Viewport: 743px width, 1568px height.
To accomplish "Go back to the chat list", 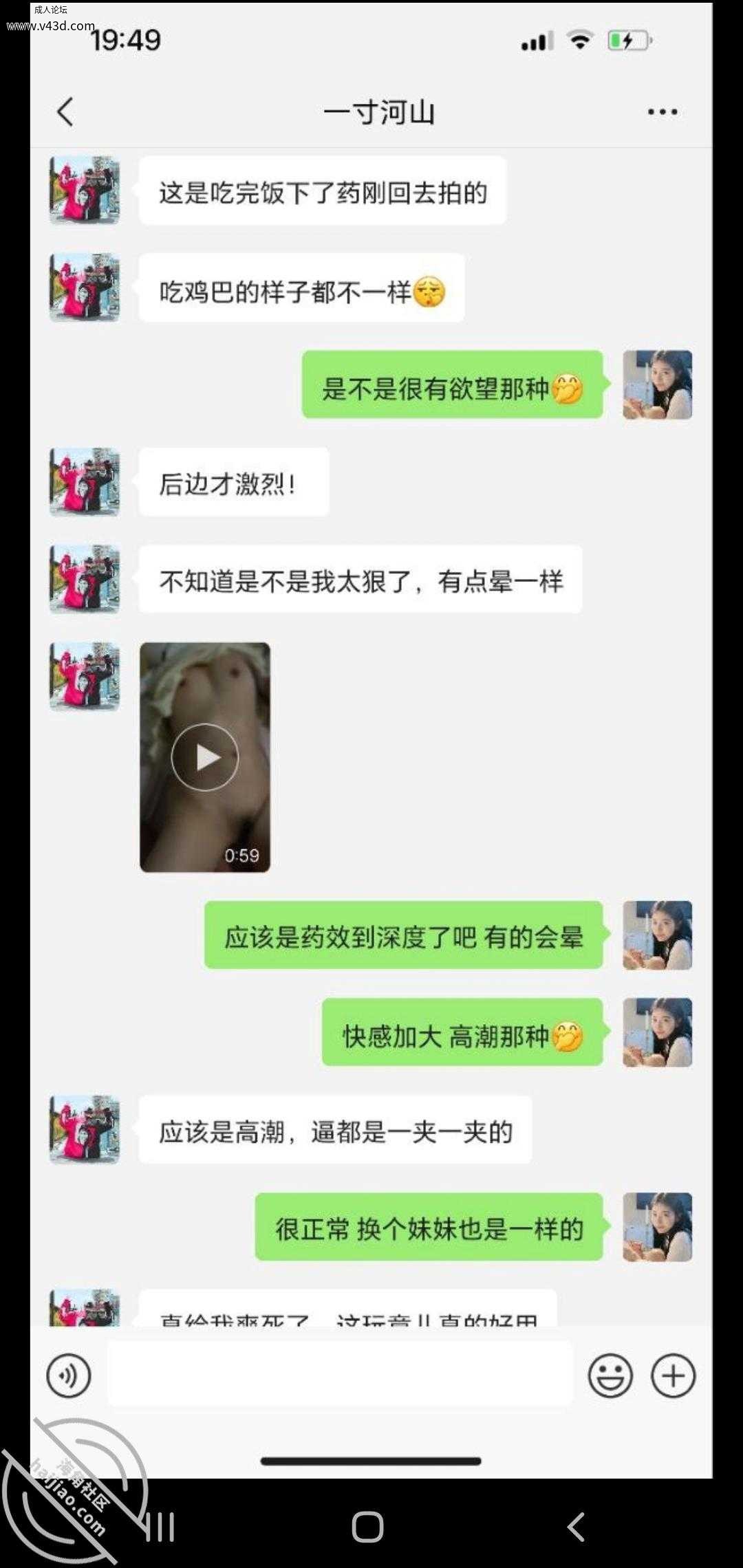I will click(65, 111).
